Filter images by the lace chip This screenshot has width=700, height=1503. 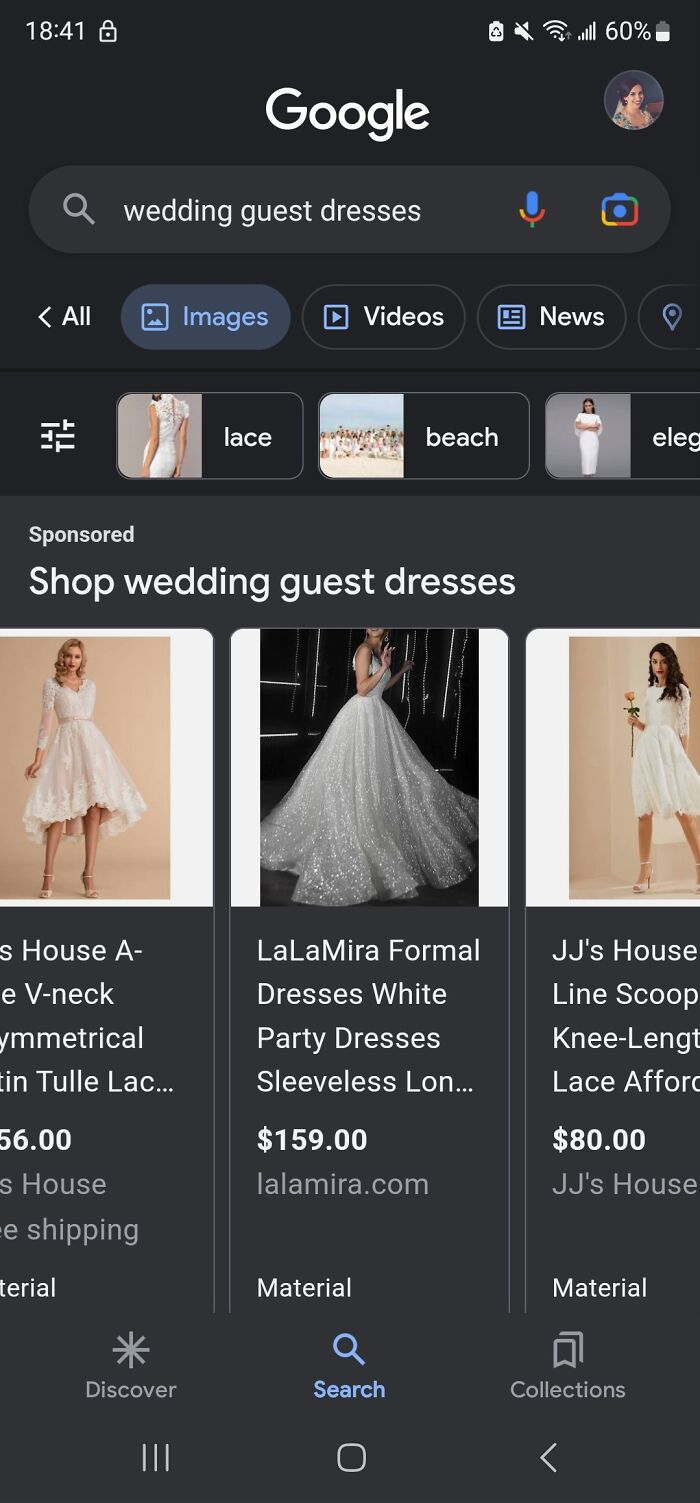coord(210,436)
